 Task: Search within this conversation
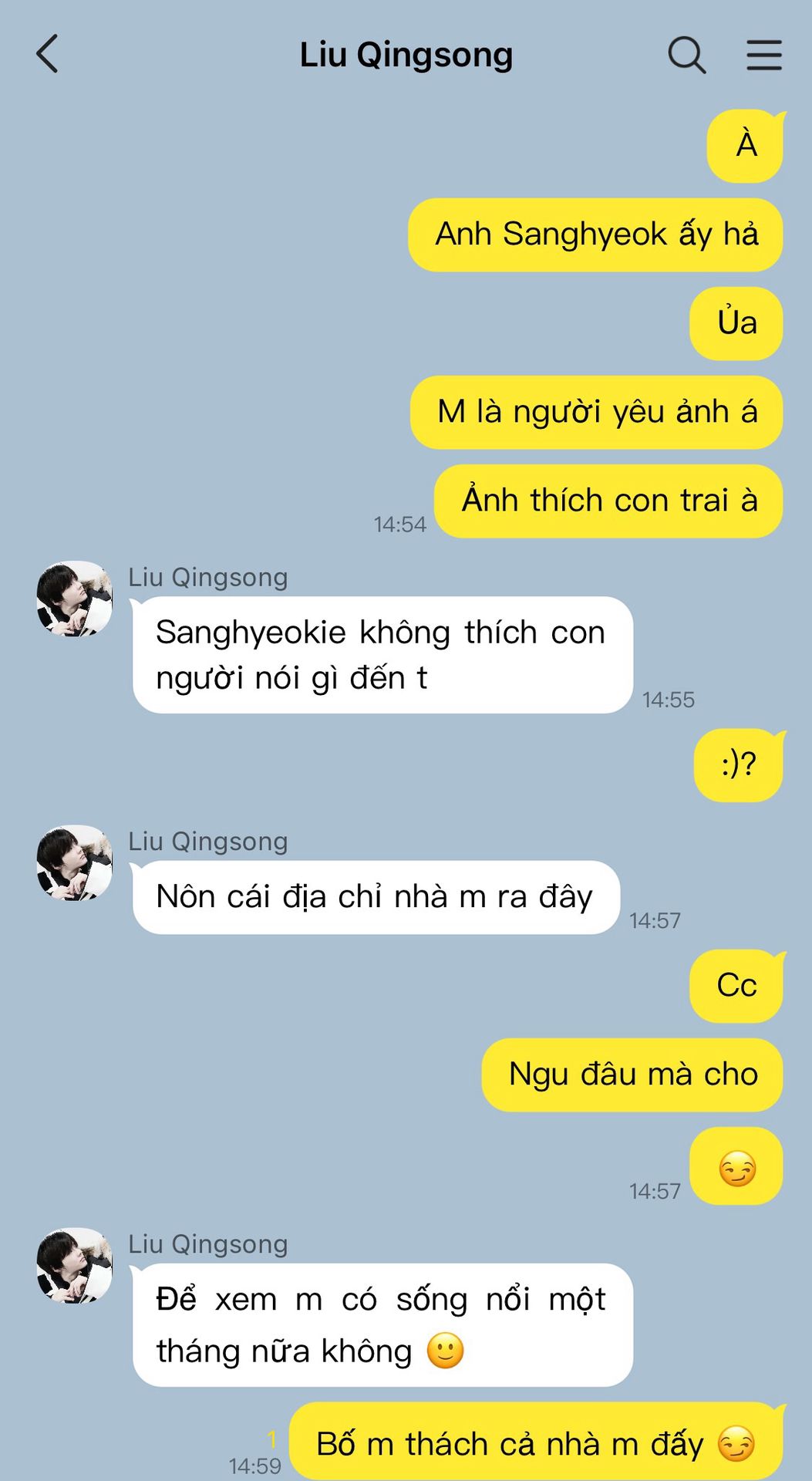pyautogui.click(x=686, y=55)
